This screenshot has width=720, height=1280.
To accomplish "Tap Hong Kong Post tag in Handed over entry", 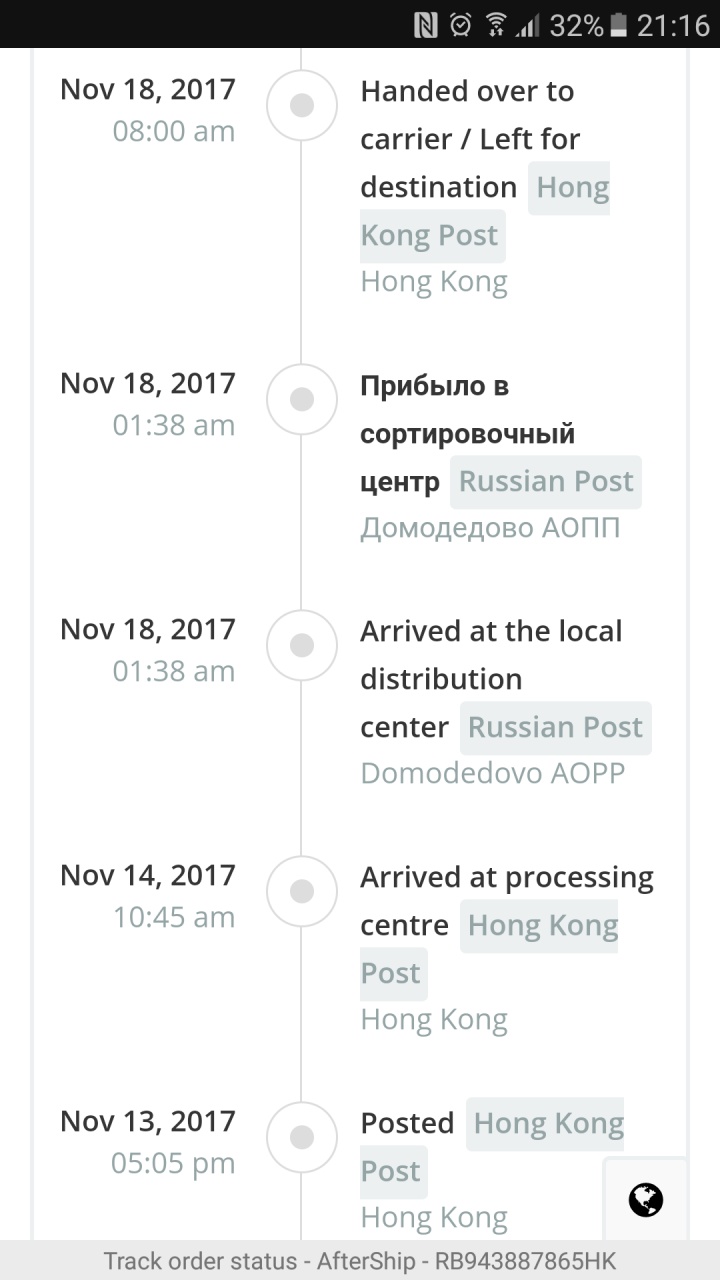I will tap(571, 188).
